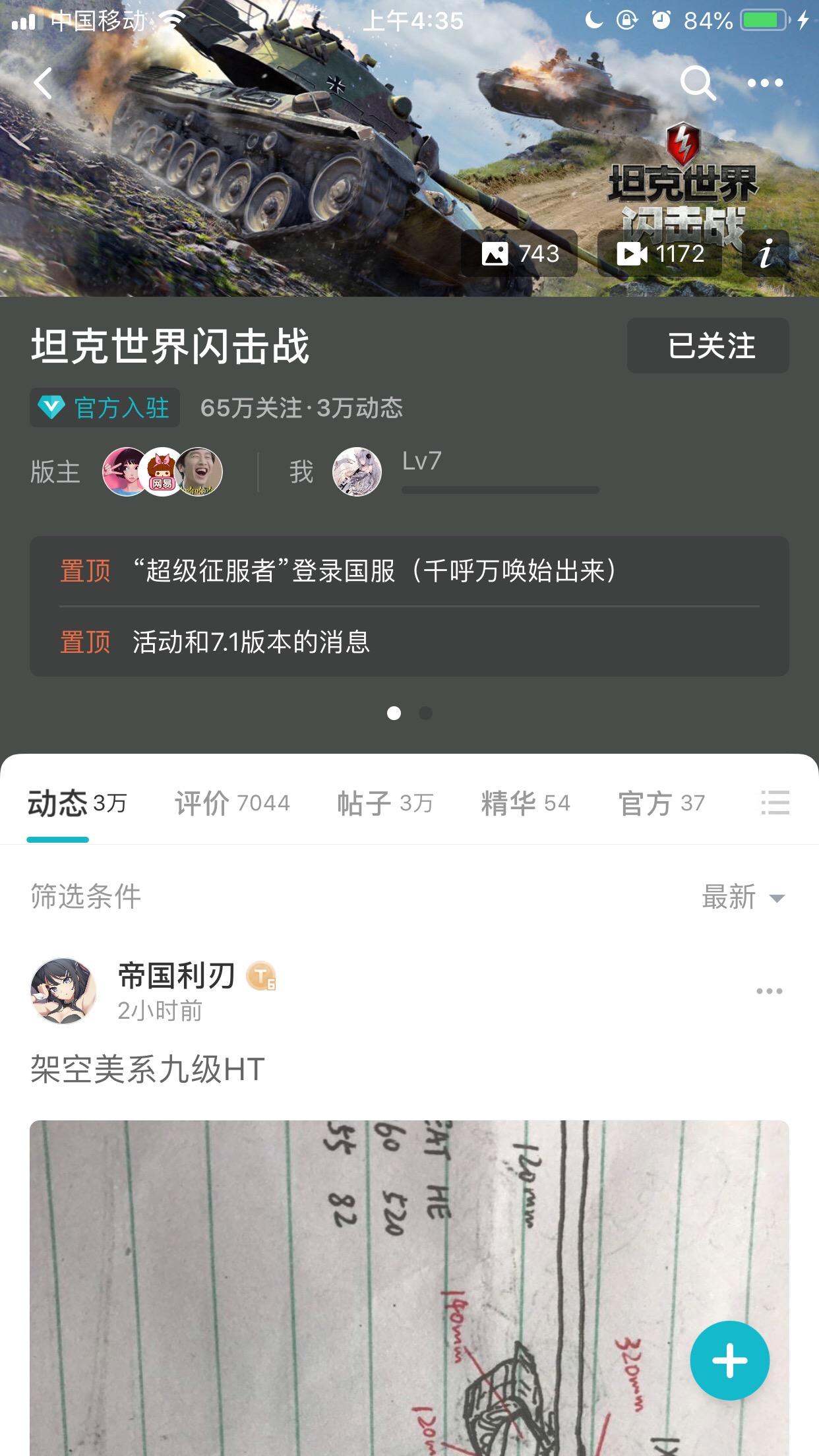The width and height of the screenshot is (819, 1456).
Task: Open the community info panel
Action: [766, 257]
